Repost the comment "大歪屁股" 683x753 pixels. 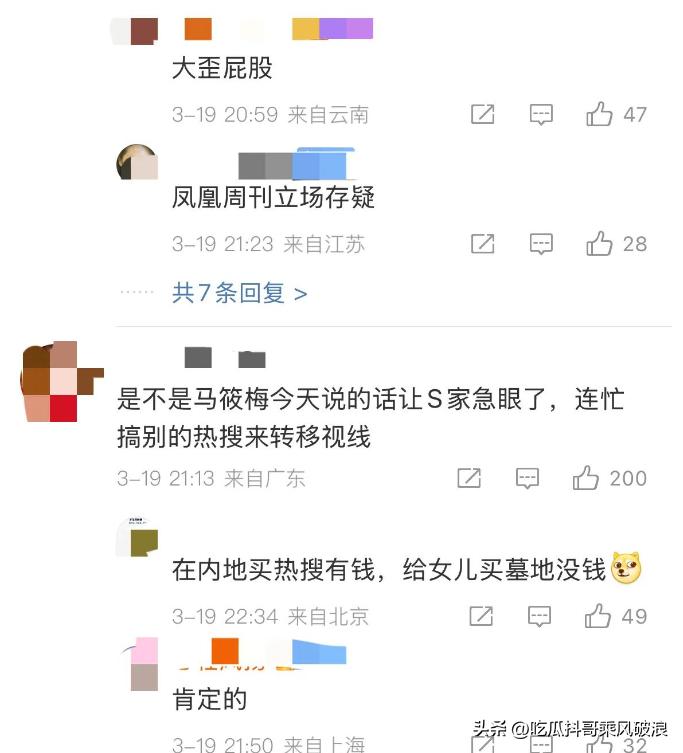click(483, 114)
